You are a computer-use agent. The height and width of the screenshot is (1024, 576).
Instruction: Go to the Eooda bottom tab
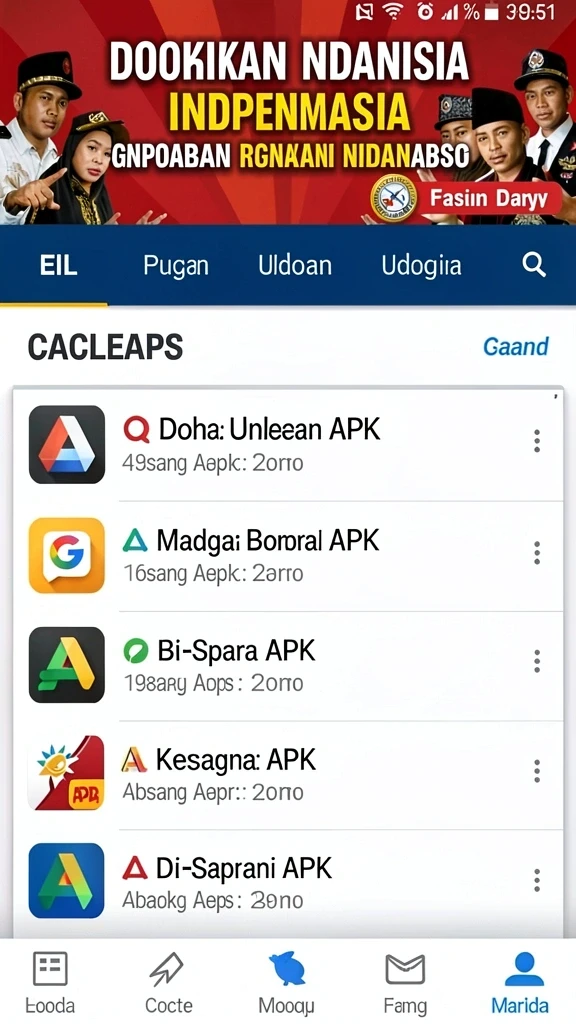pyautogui.click(x=50, y=982)
